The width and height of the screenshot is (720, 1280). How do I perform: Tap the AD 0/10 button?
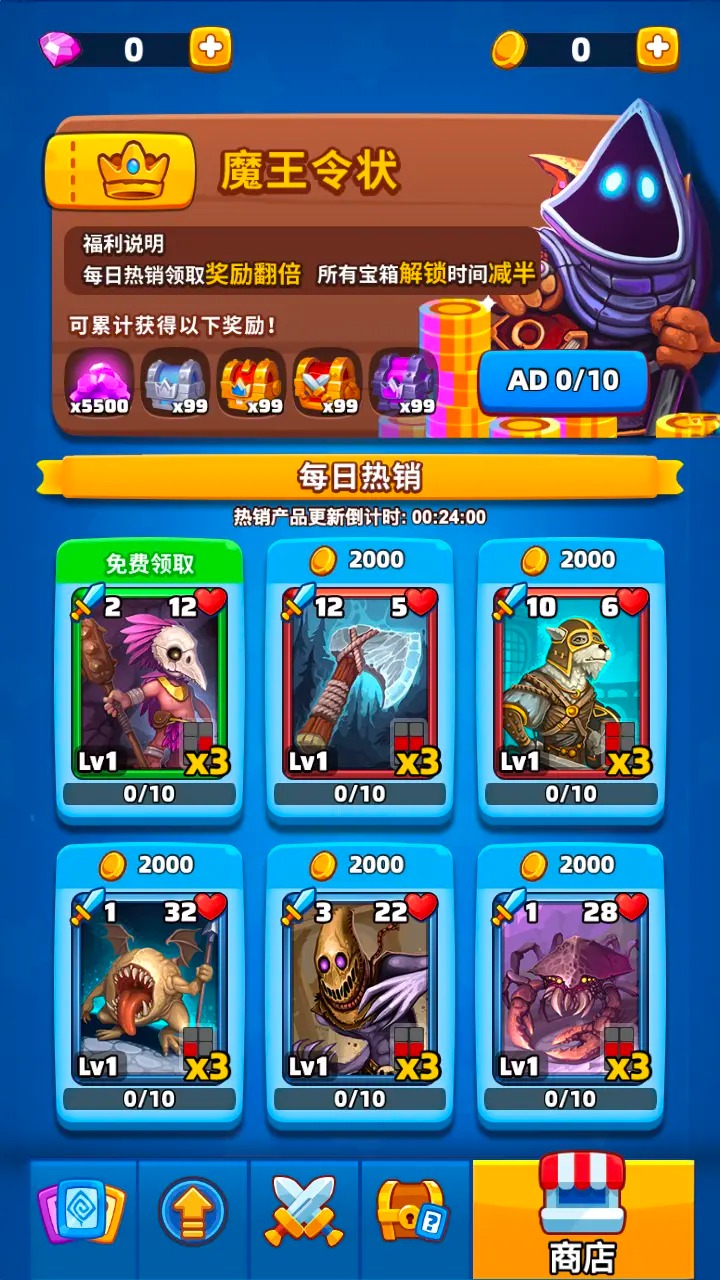(x=563, y=381)
